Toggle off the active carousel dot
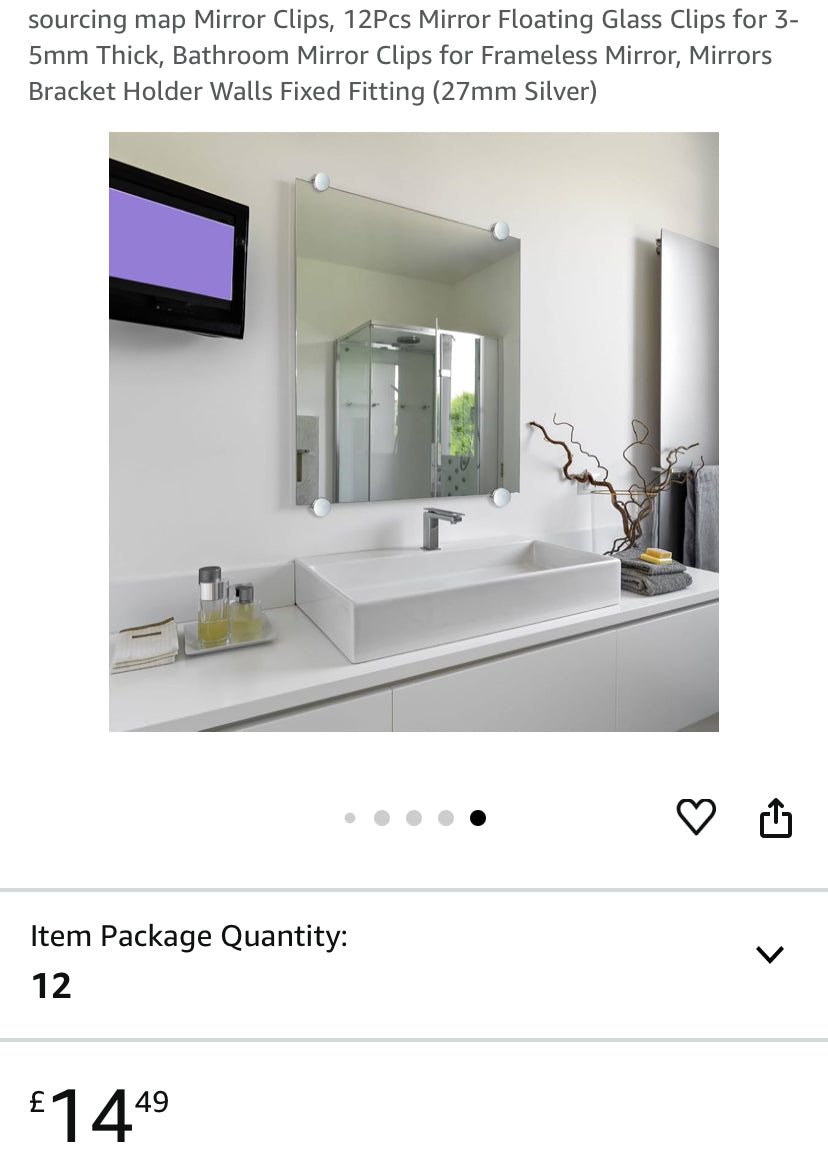The image size is (828, 1160). [x=478, y=817]
